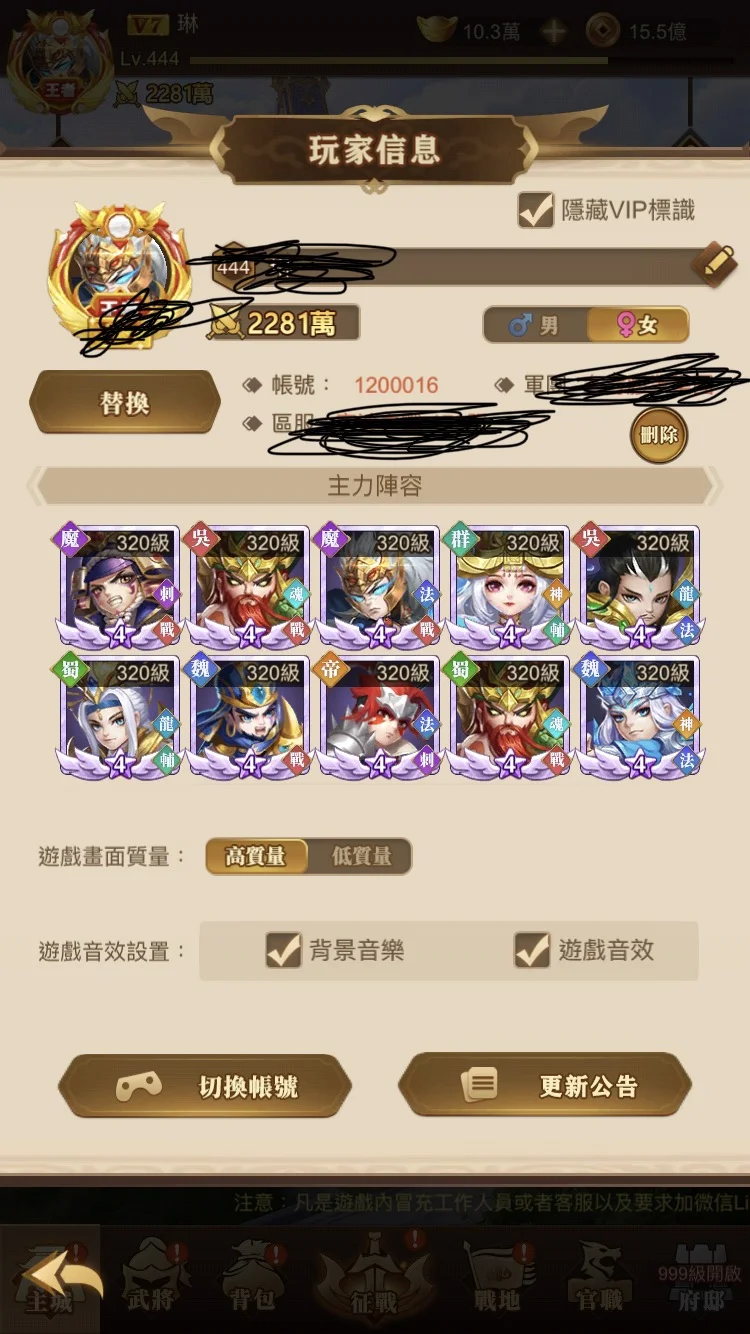Viewport: 750px width, 1334px height.
Task: Tap the pencil icon to edit name
Action: pyautogui.click(x=716, y=264)
